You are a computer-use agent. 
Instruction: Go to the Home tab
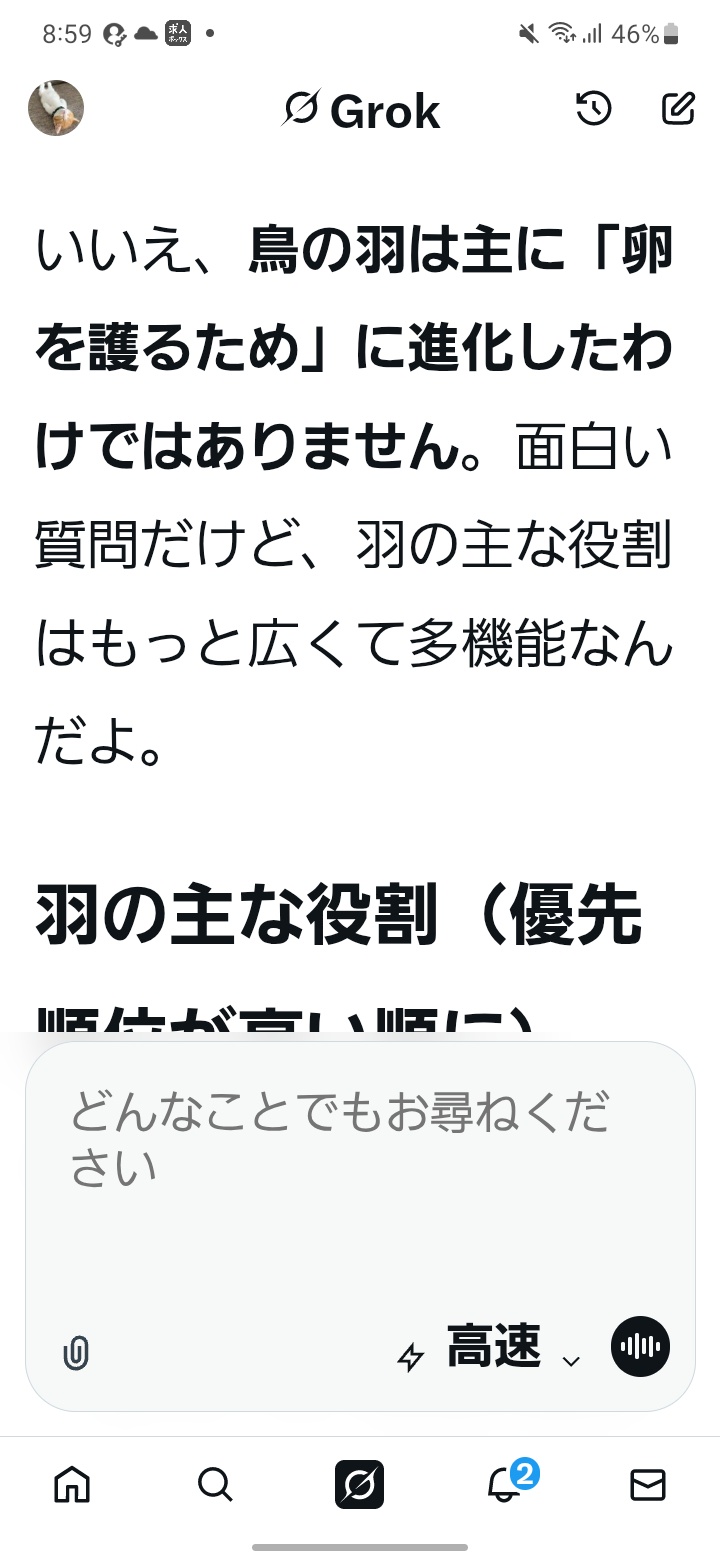[72, 1484]
